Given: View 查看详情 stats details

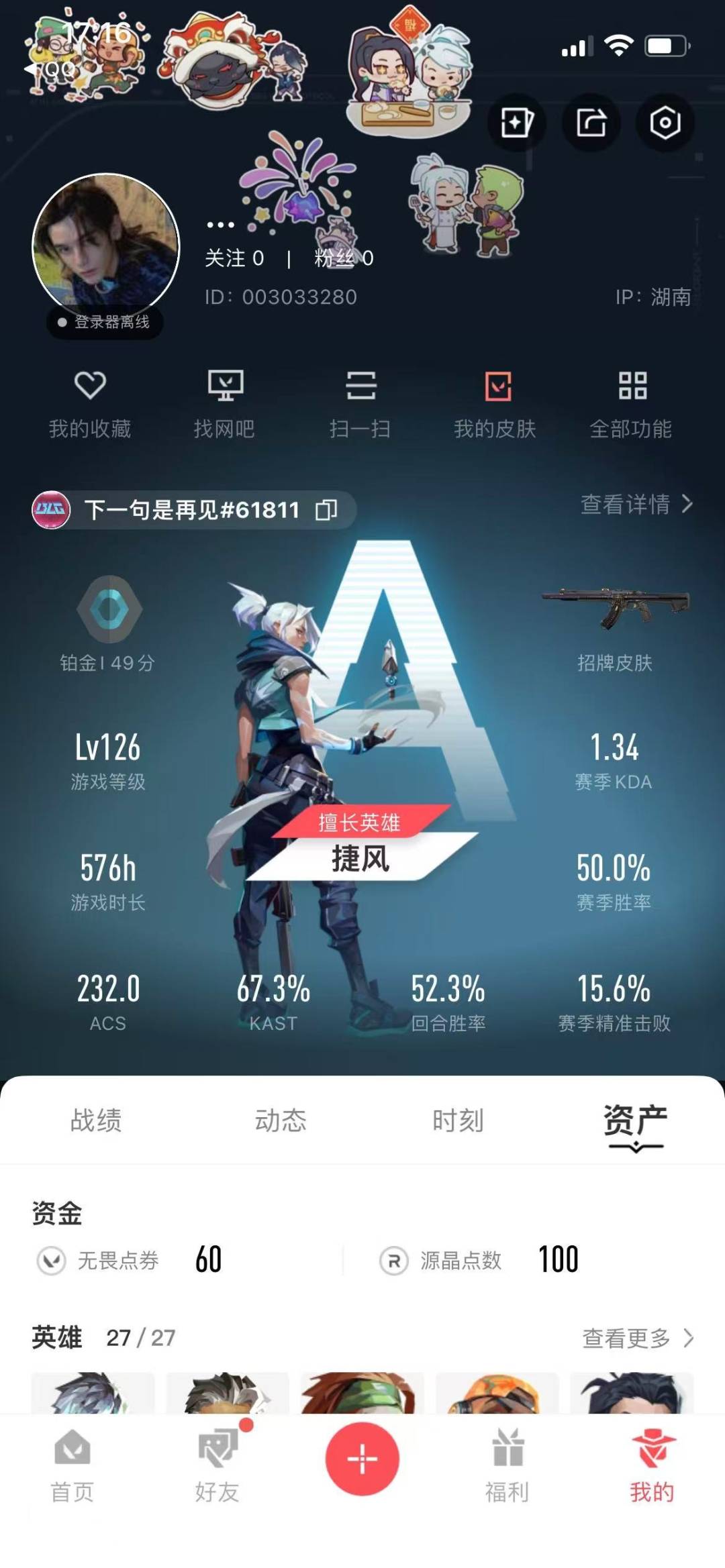Looking at the screenshot, I should [x=636, y=504].
